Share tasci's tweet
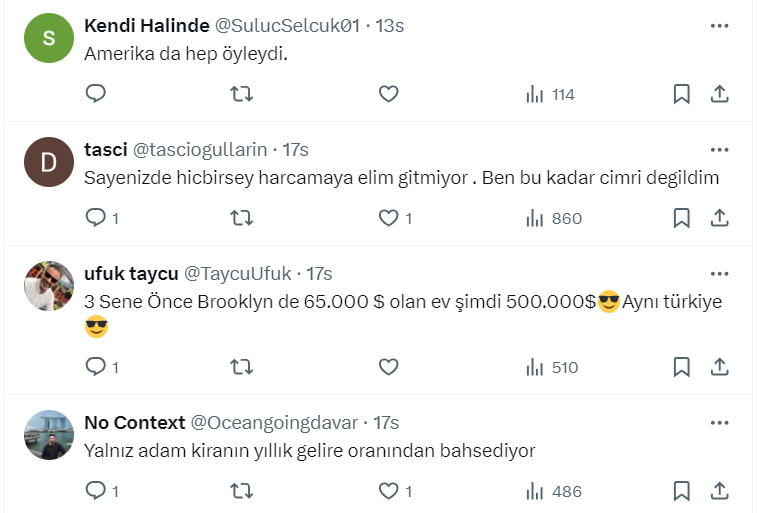This screenshot has height=513, width=757. [718, 218]
